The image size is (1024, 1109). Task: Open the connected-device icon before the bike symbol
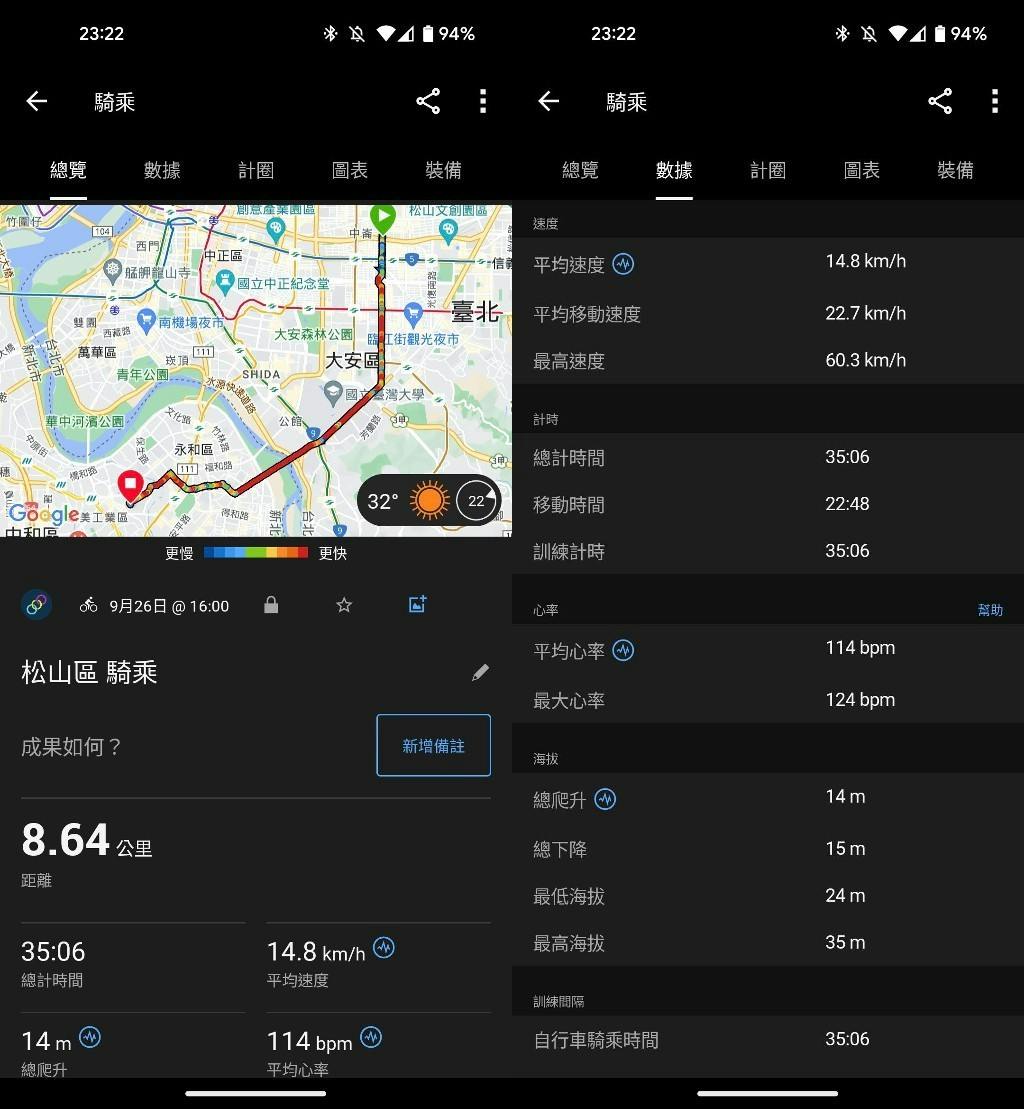(37, 605)
